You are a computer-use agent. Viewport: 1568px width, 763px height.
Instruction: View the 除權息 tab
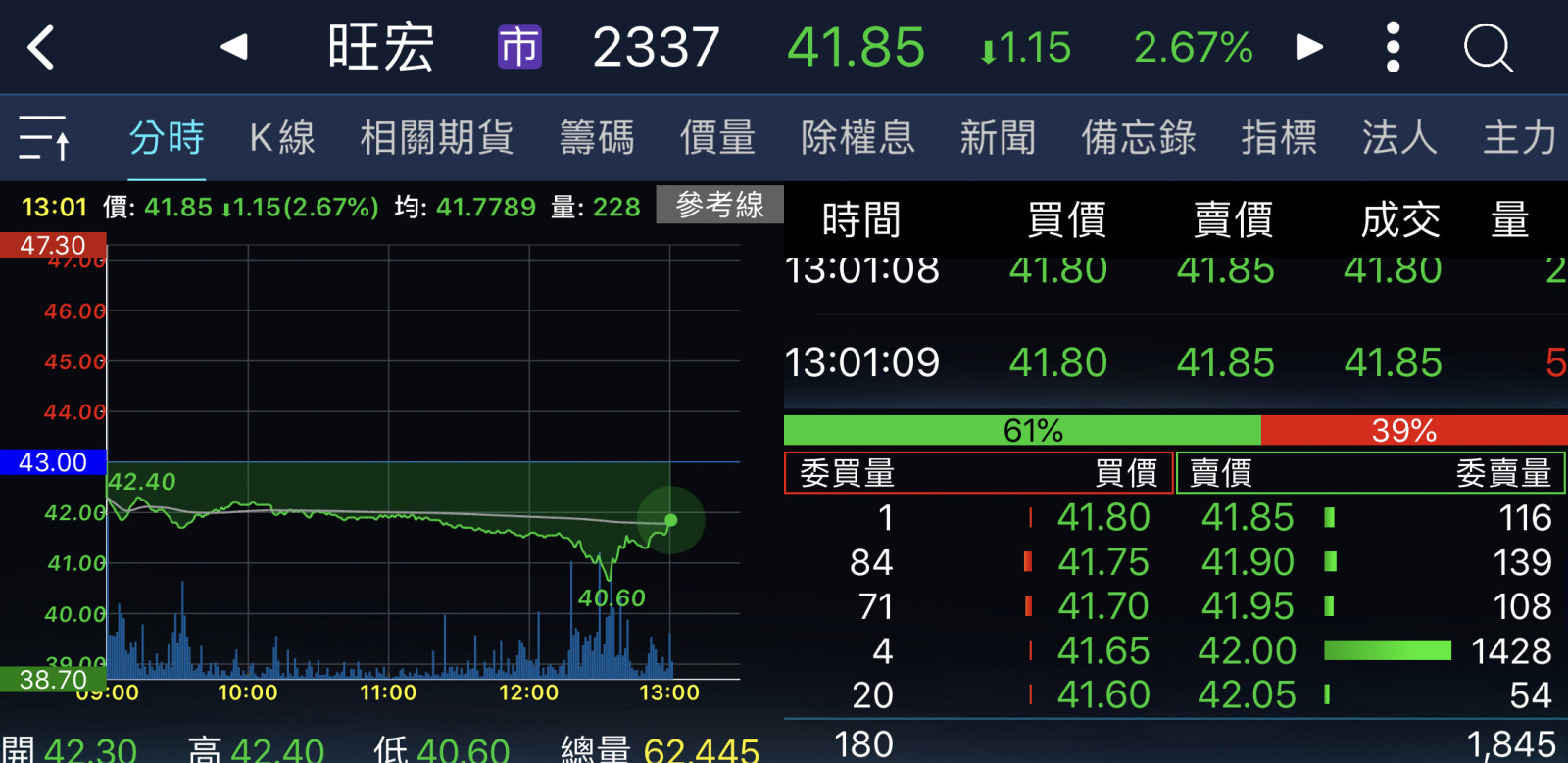tap(857, 137)
